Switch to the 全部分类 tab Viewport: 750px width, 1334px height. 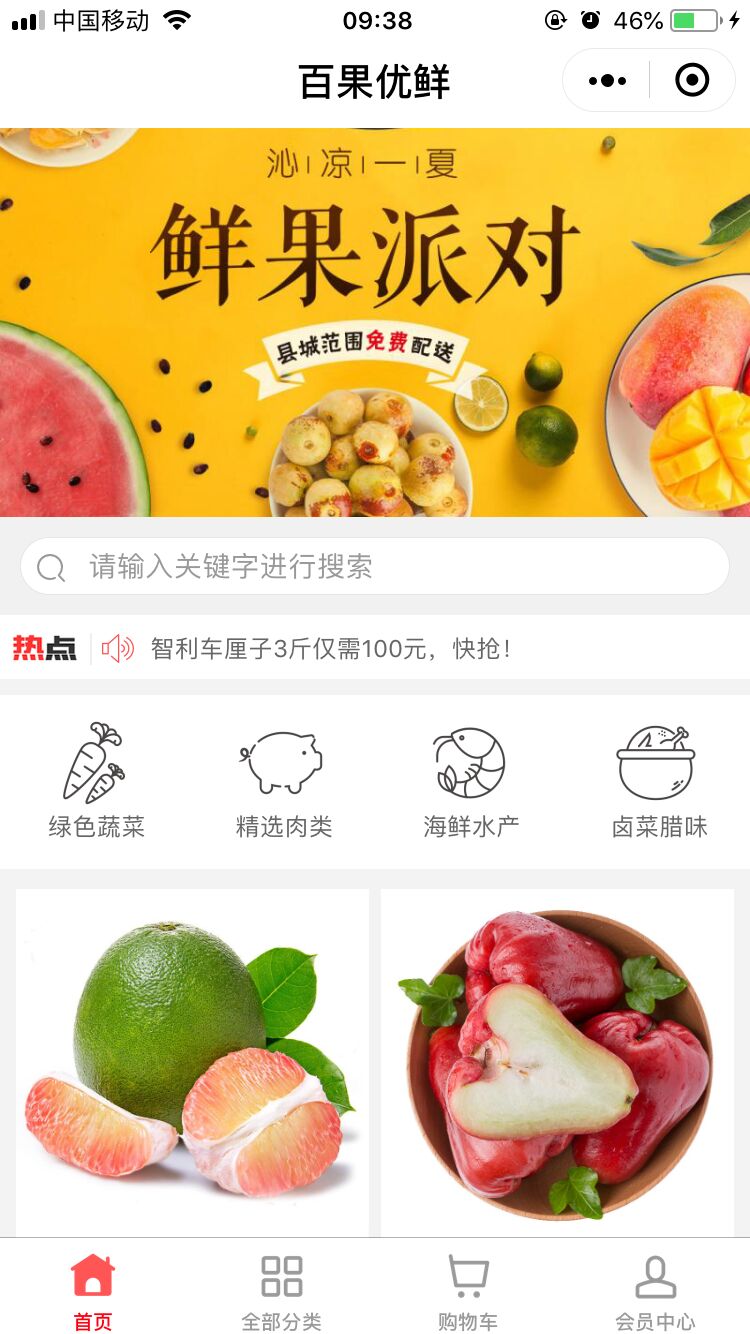281,1291
